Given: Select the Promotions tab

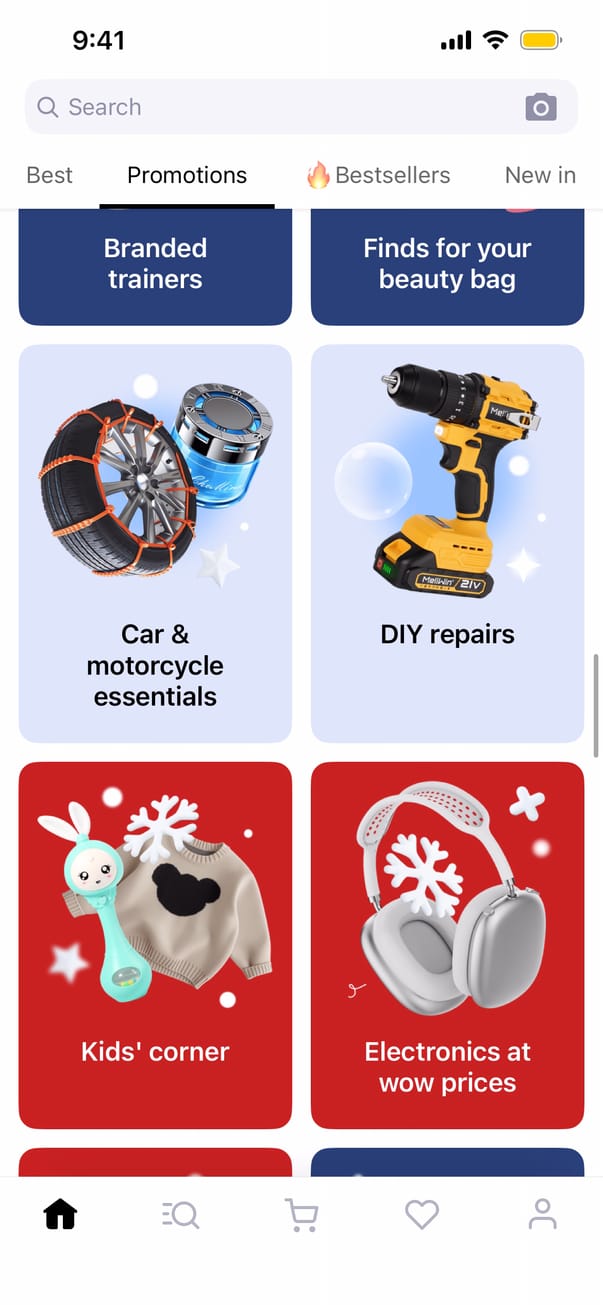Looking at the screenshot, I should [187, 175].
